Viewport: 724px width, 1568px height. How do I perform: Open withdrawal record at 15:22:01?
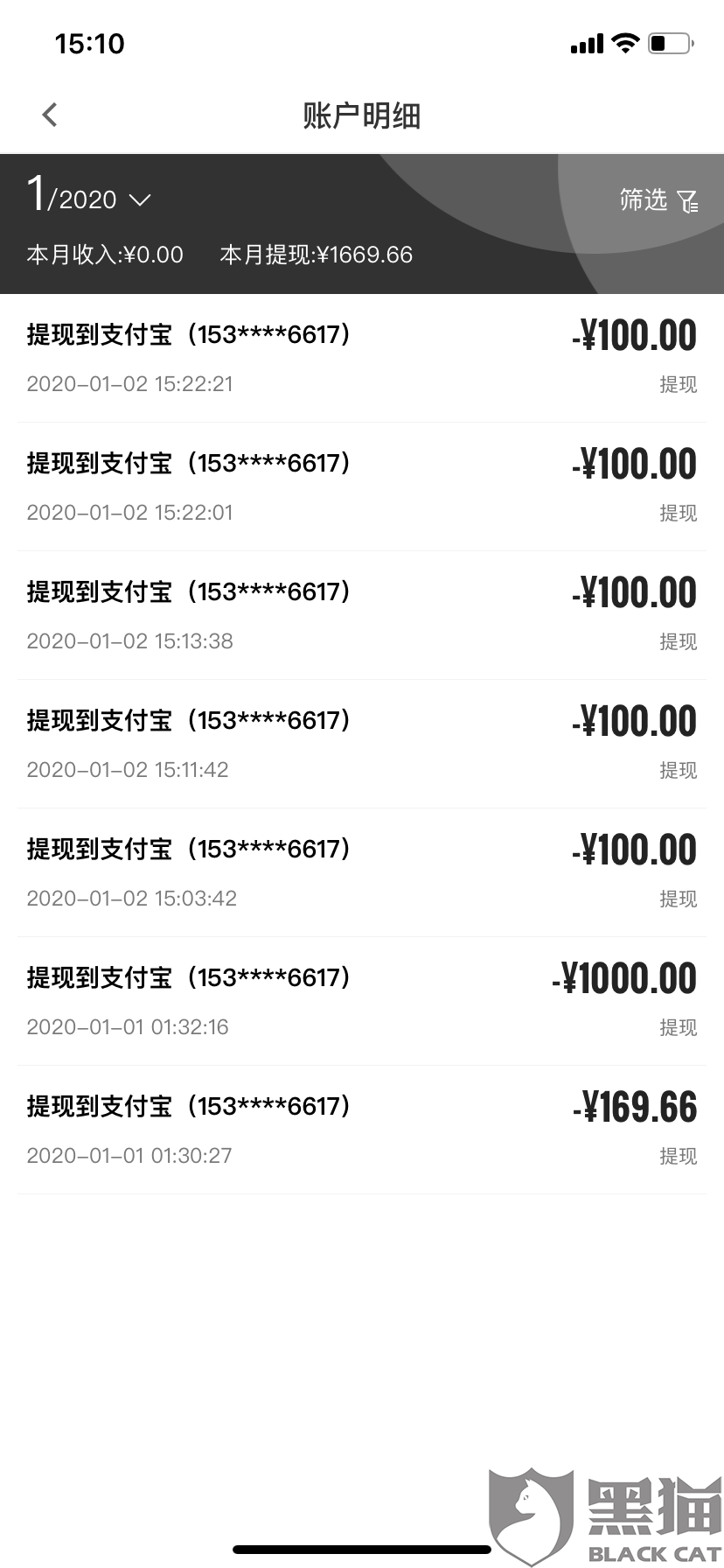(x=362, y=487)
